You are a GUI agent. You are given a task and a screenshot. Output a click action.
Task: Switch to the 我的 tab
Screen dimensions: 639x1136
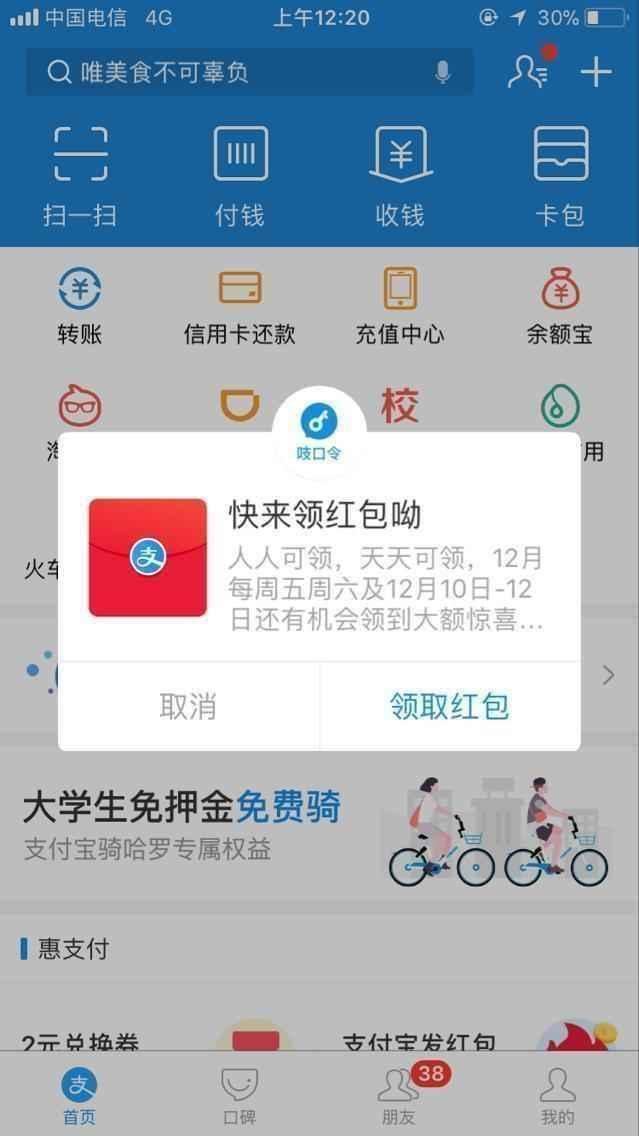(x=558, y=1094)
